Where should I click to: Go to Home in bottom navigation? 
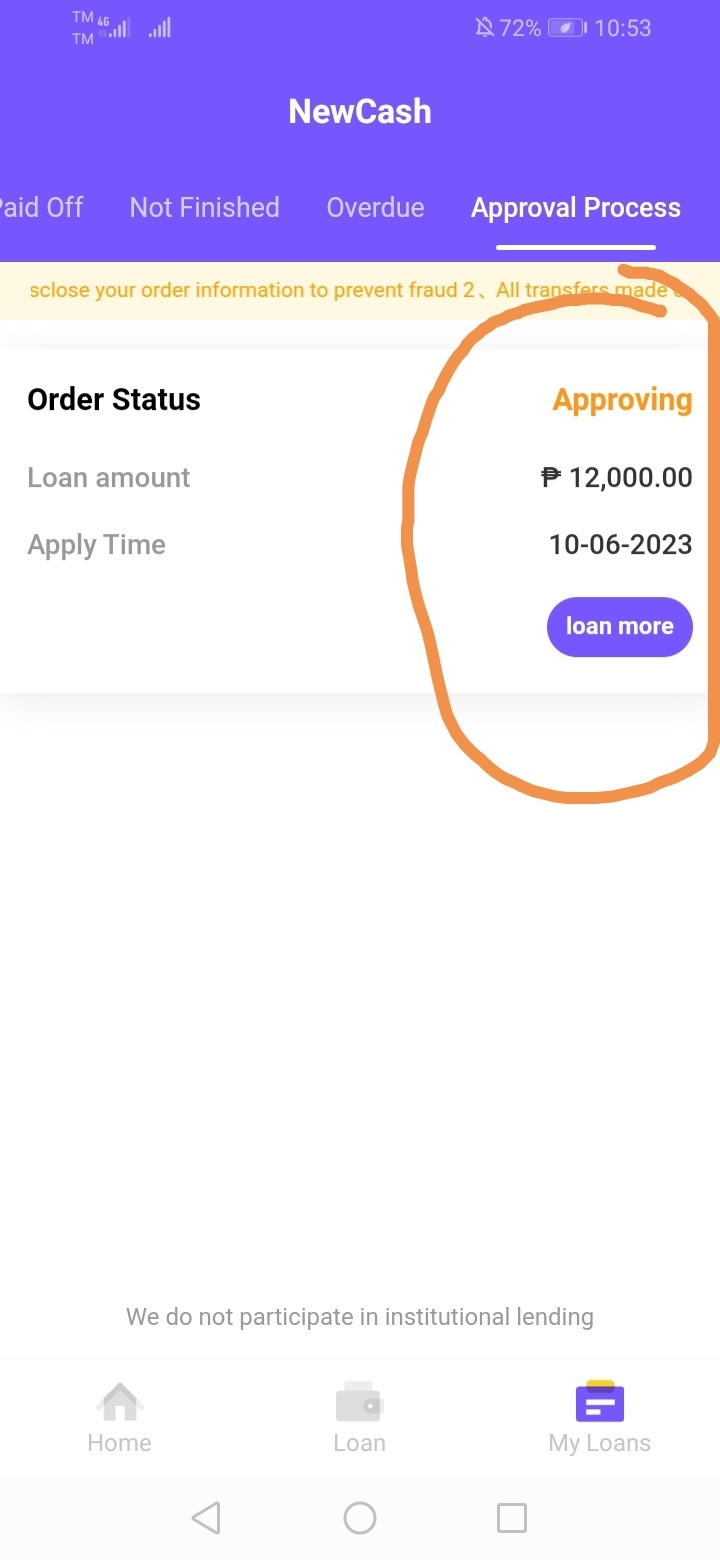pos(120,1418)
